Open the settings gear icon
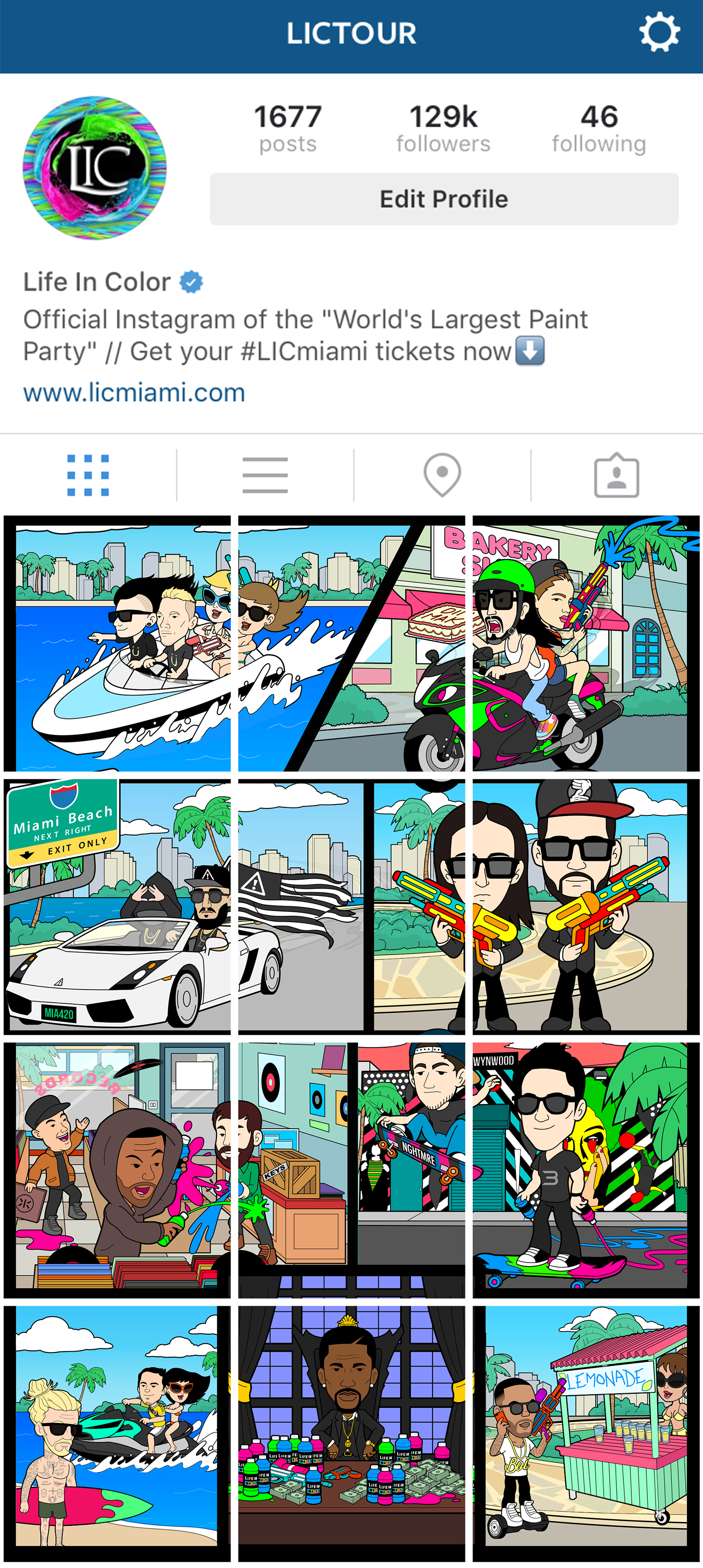Screen dimensions: 703x1568 click(658, 33)
